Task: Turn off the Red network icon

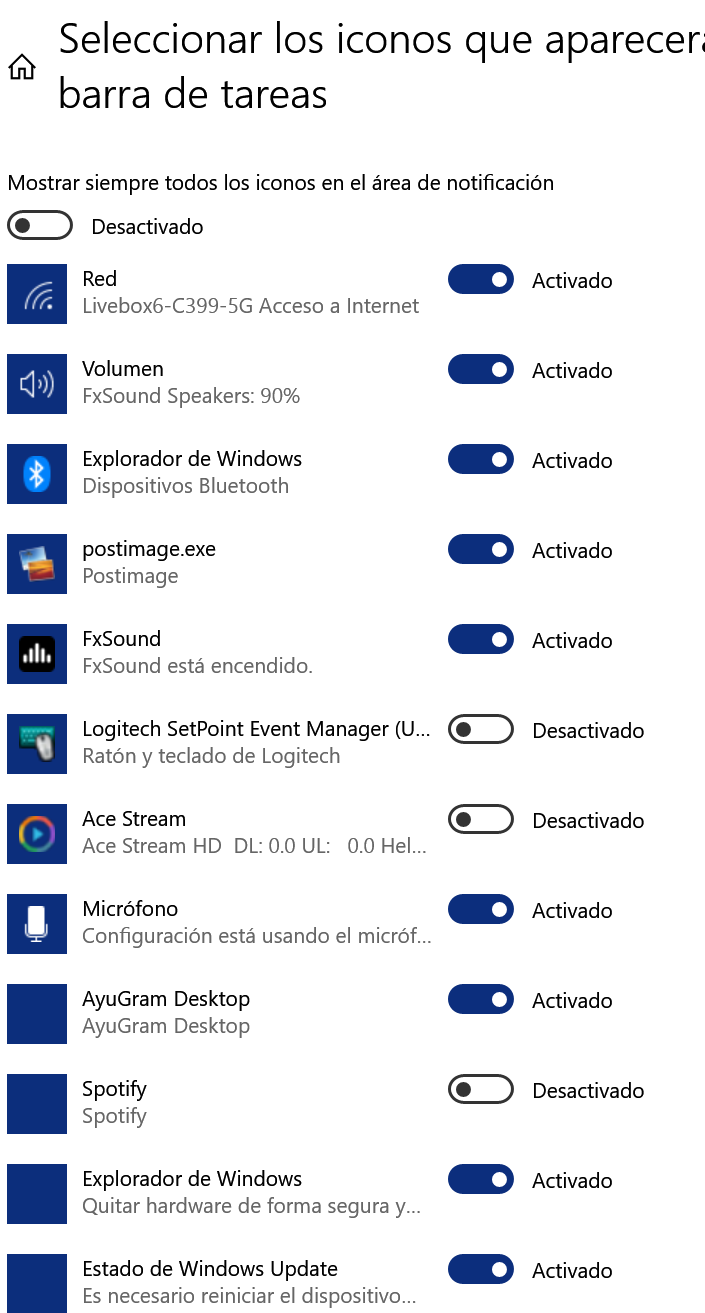Action: (481, 280)
